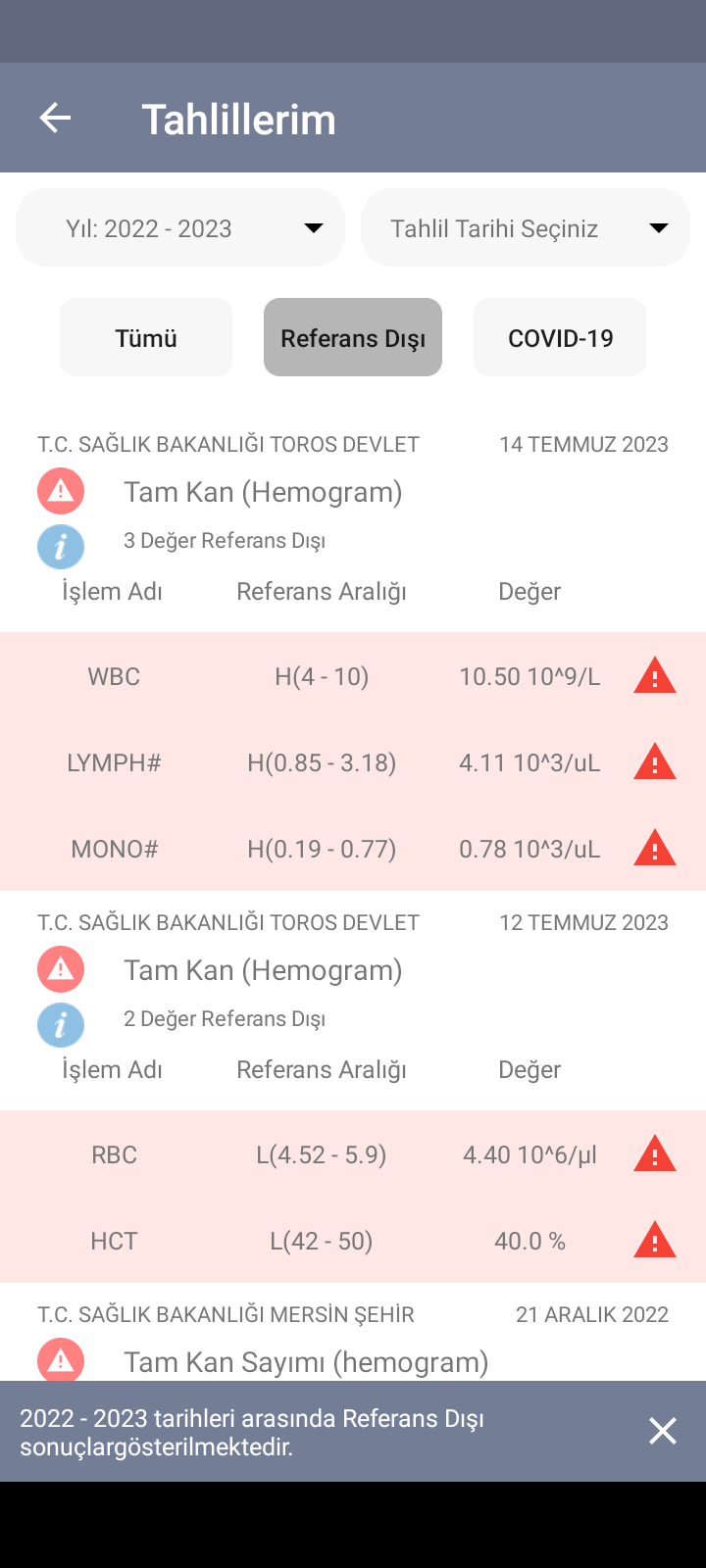Go back using the arrow icon

pos(55,119)
